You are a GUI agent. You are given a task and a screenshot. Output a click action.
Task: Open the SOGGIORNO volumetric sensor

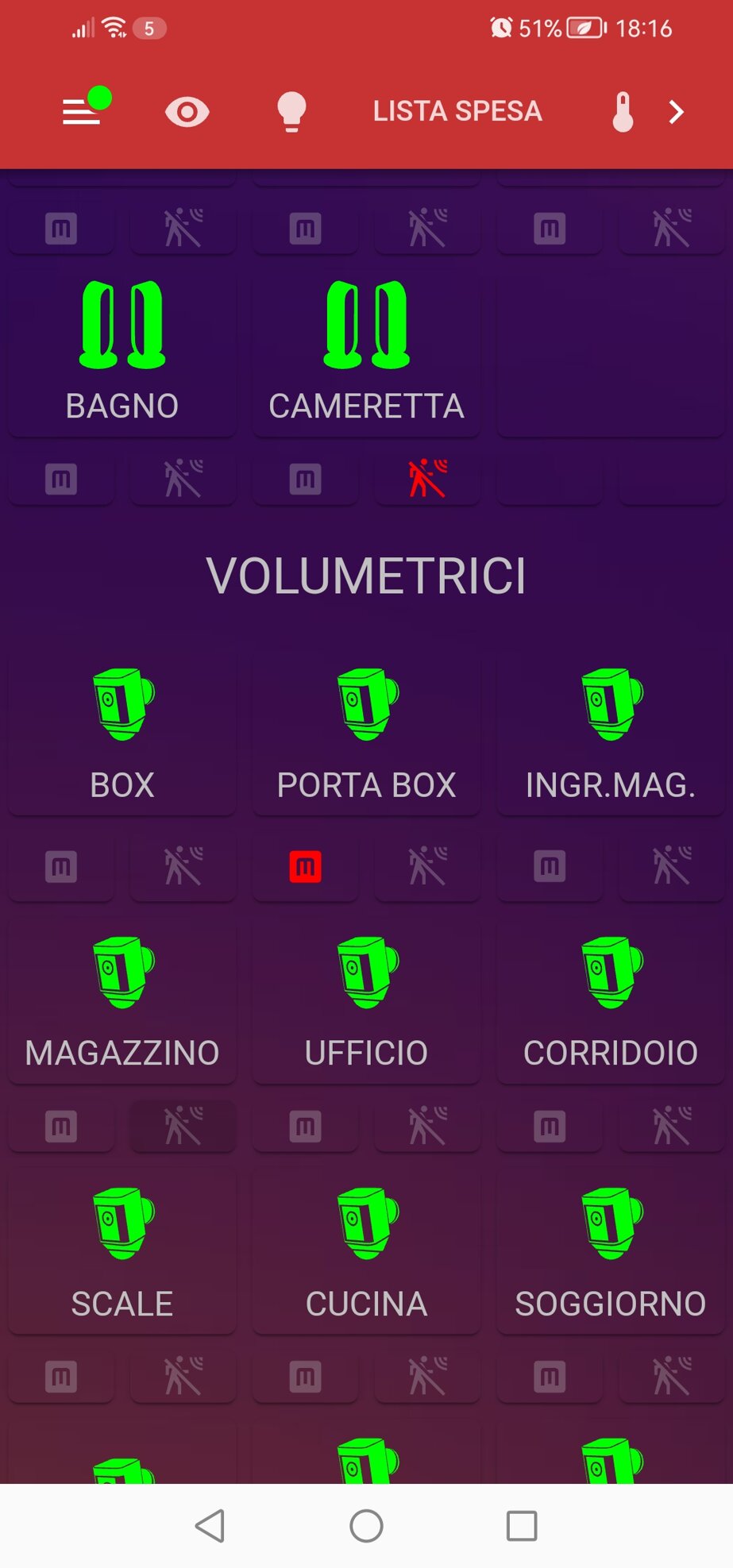point(611,1253)
